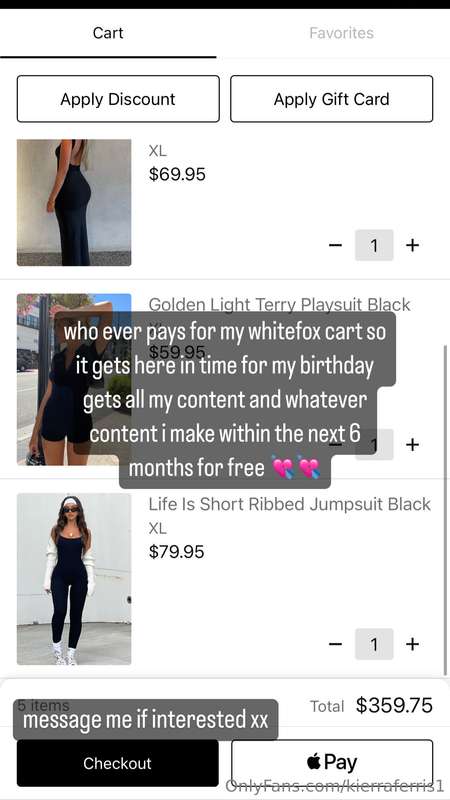Screen dimensions: 450x800
Task: Increase quantity of Life Is Short Jumpsuit
Action: tap(412, 644)
